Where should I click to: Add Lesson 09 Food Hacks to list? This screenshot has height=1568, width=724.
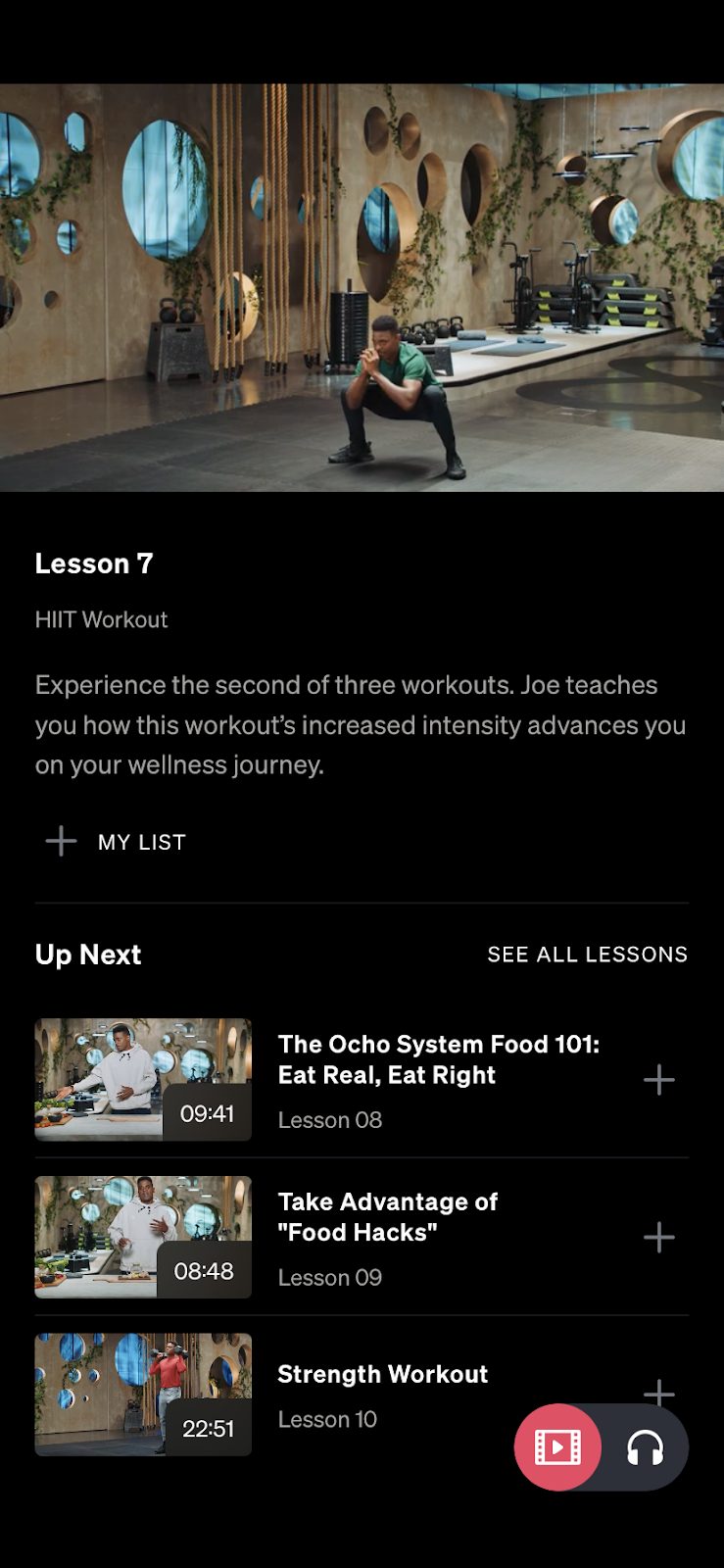(x=658, y=1238)
